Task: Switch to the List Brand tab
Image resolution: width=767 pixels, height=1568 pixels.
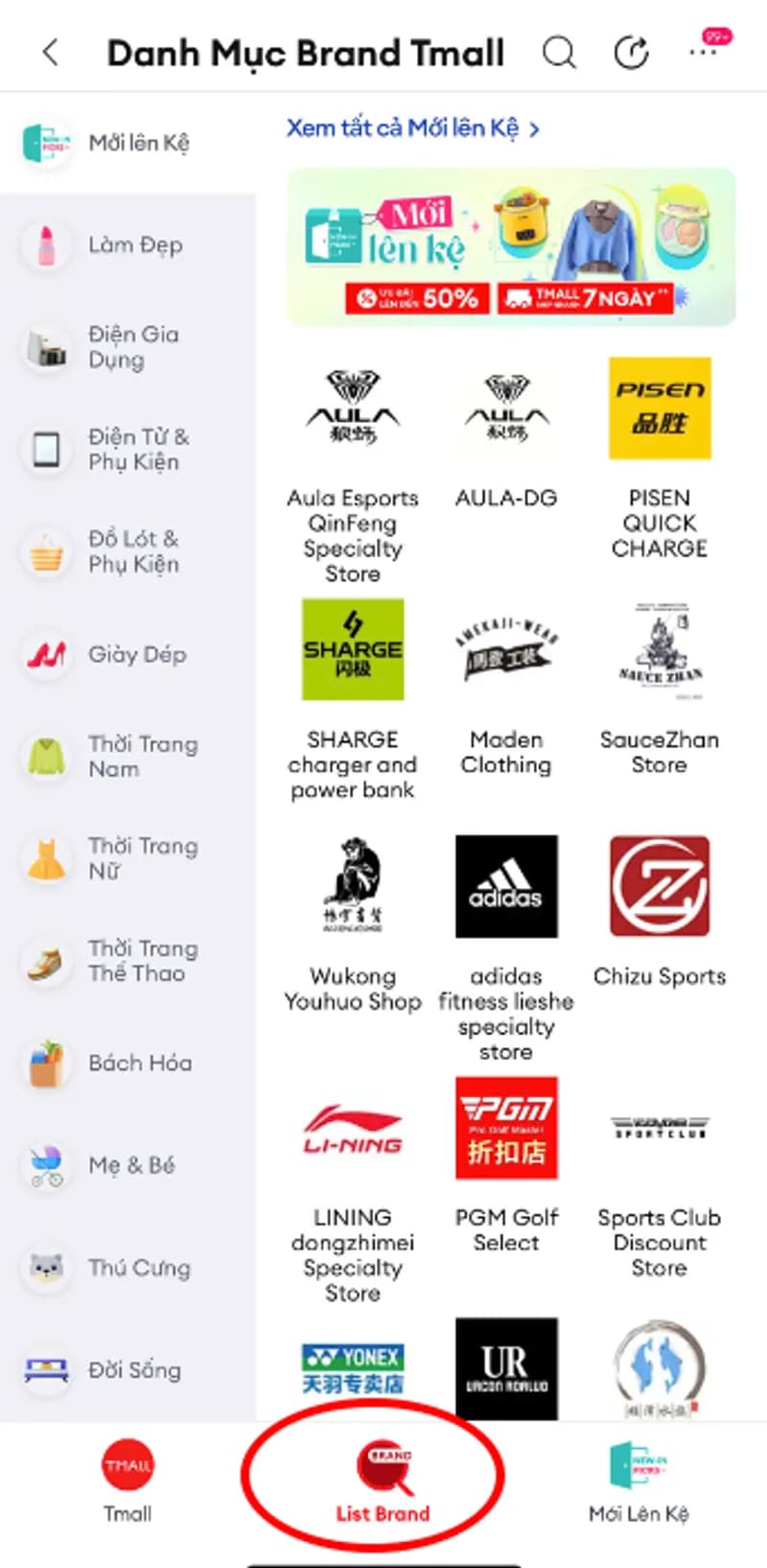Action: [x=383, y=1482]
